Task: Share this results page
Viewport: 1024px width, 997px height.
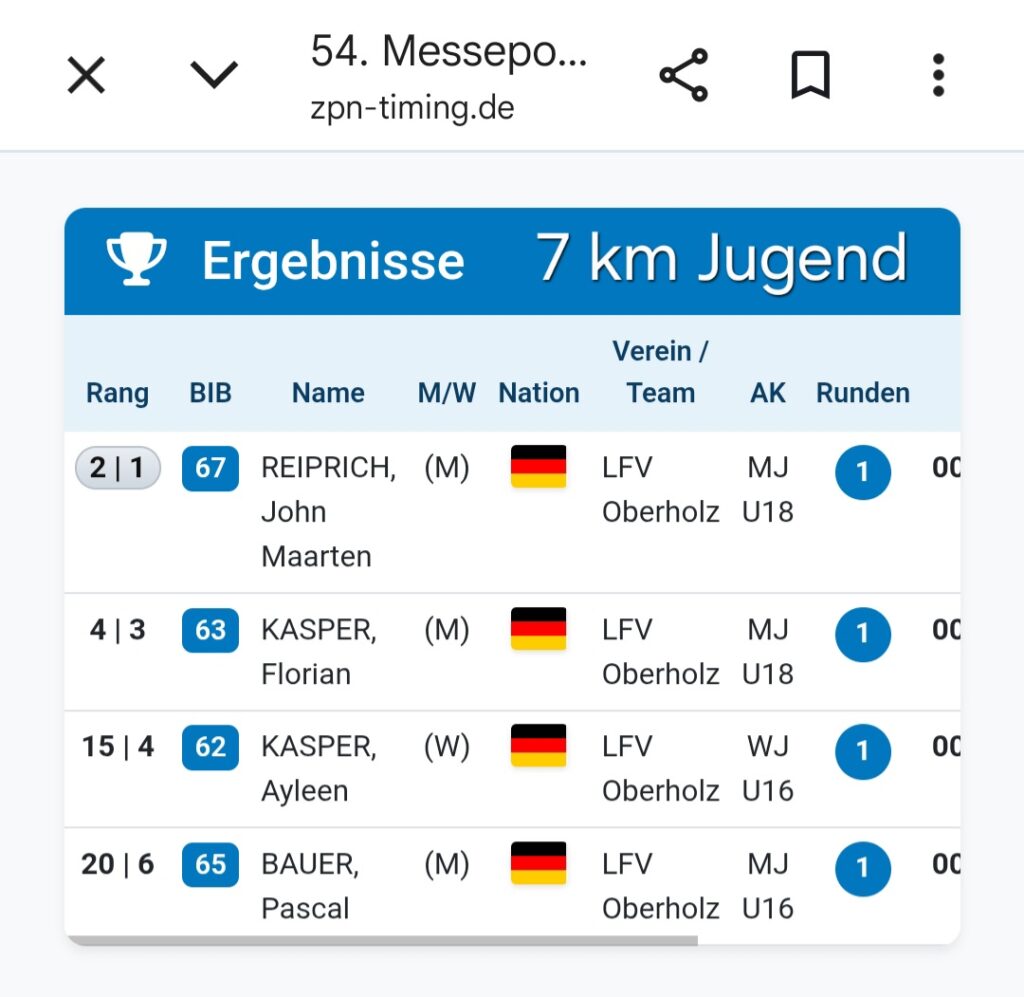Action: (x=684, y=75)
